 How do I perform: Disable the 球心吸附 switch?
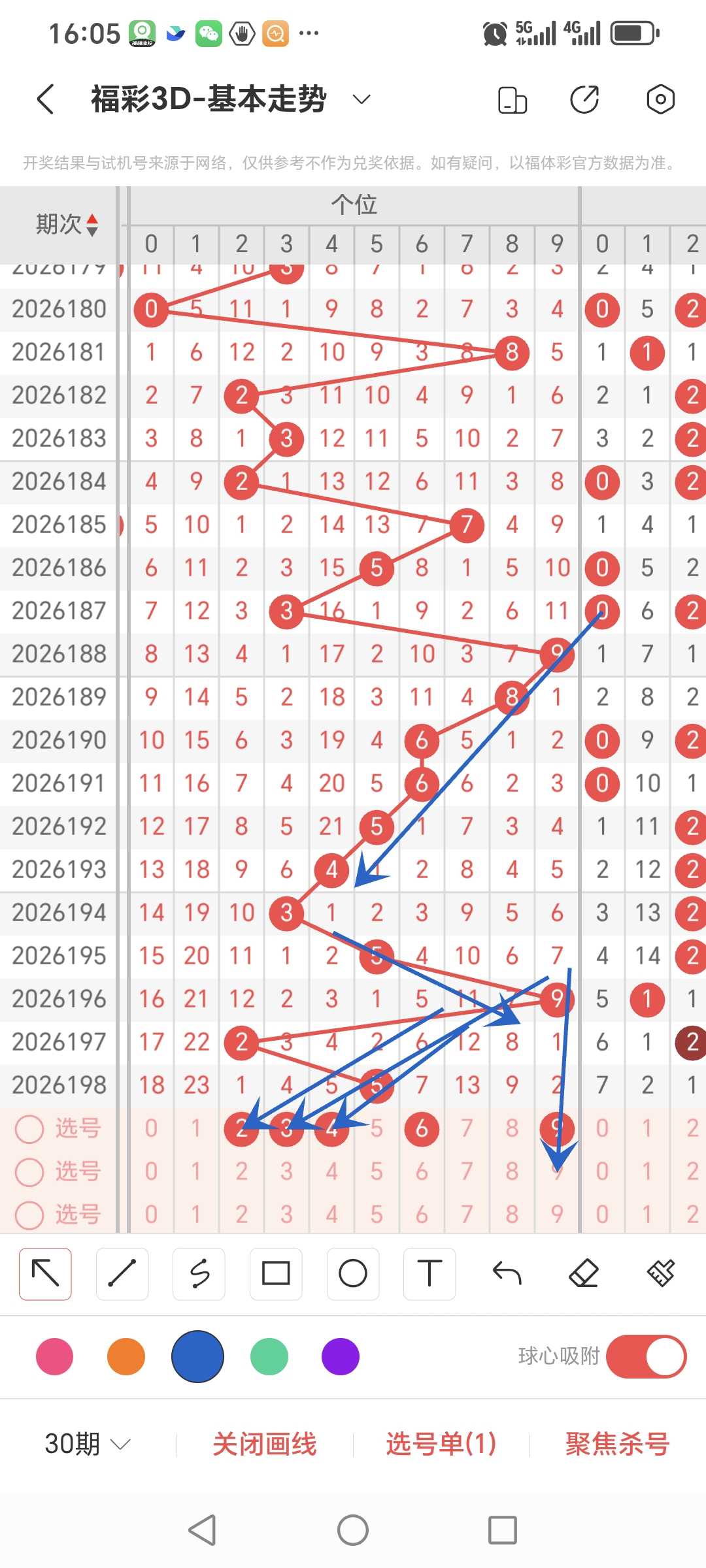click(x=646, y=1357)
